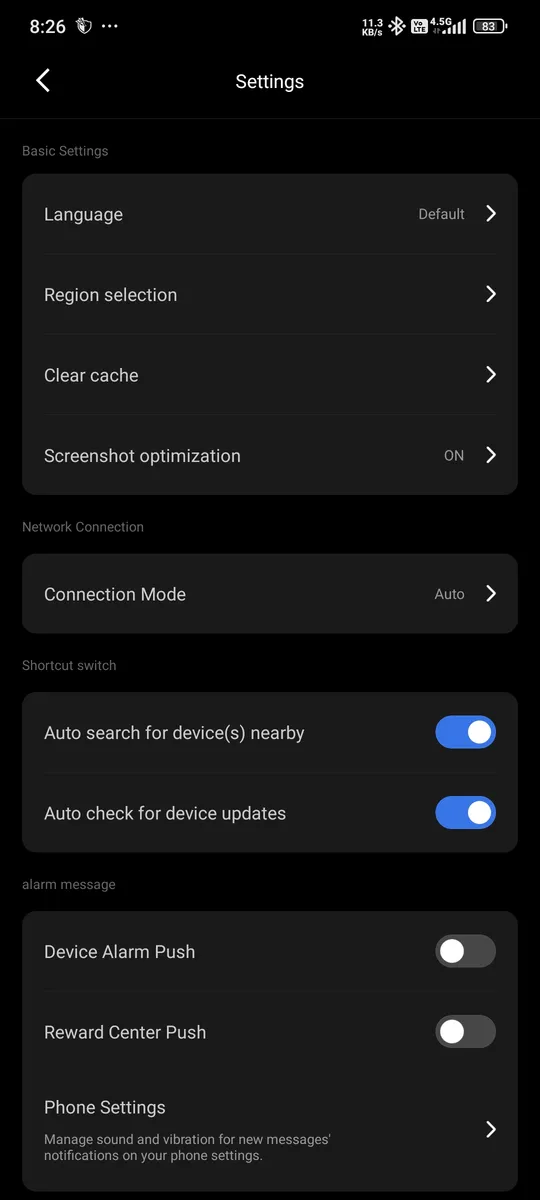This screenshot has width=540, height=1200.
Task: Go back using the top-left arrow
Action: [x=43, y=81]
